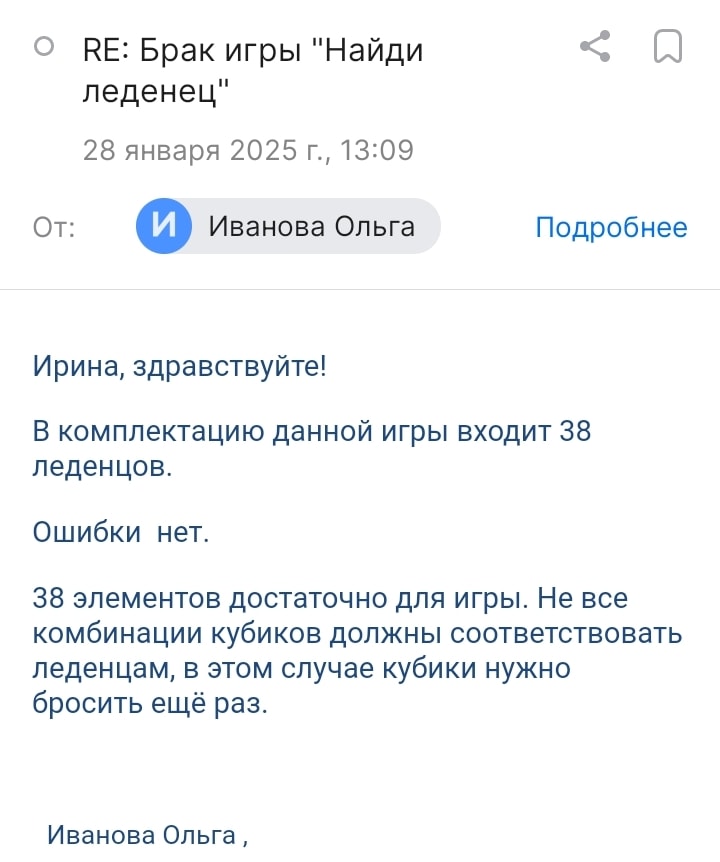Screen dimensions: 720x862
Task: Save this email using the bookmark icon
Action: (x=668, y=46)
